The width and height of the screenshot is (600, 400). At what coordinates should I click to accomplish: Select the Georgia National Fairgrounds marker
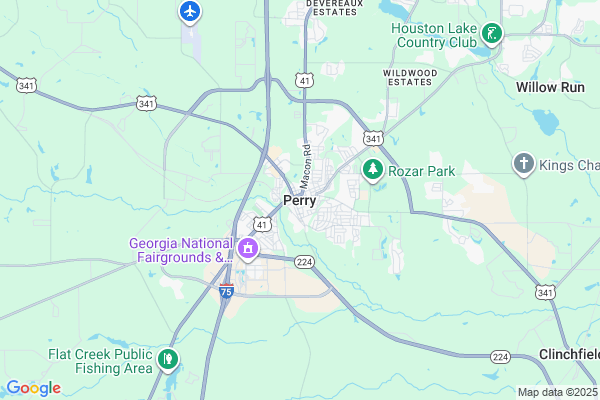pyautogui.click(x=246, y=248)
